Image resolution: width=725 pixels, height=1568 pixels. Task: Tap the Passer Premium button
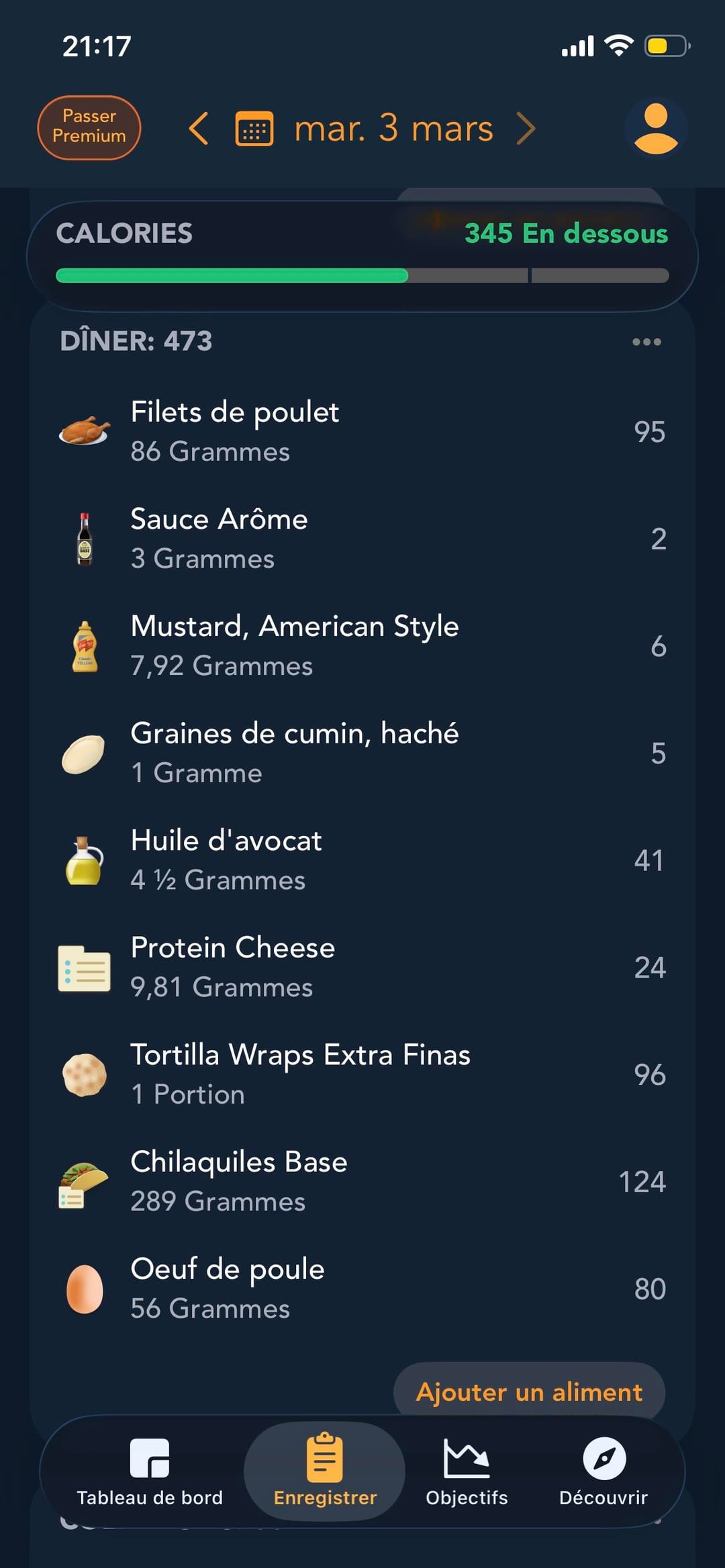click(x=89, y=127)
